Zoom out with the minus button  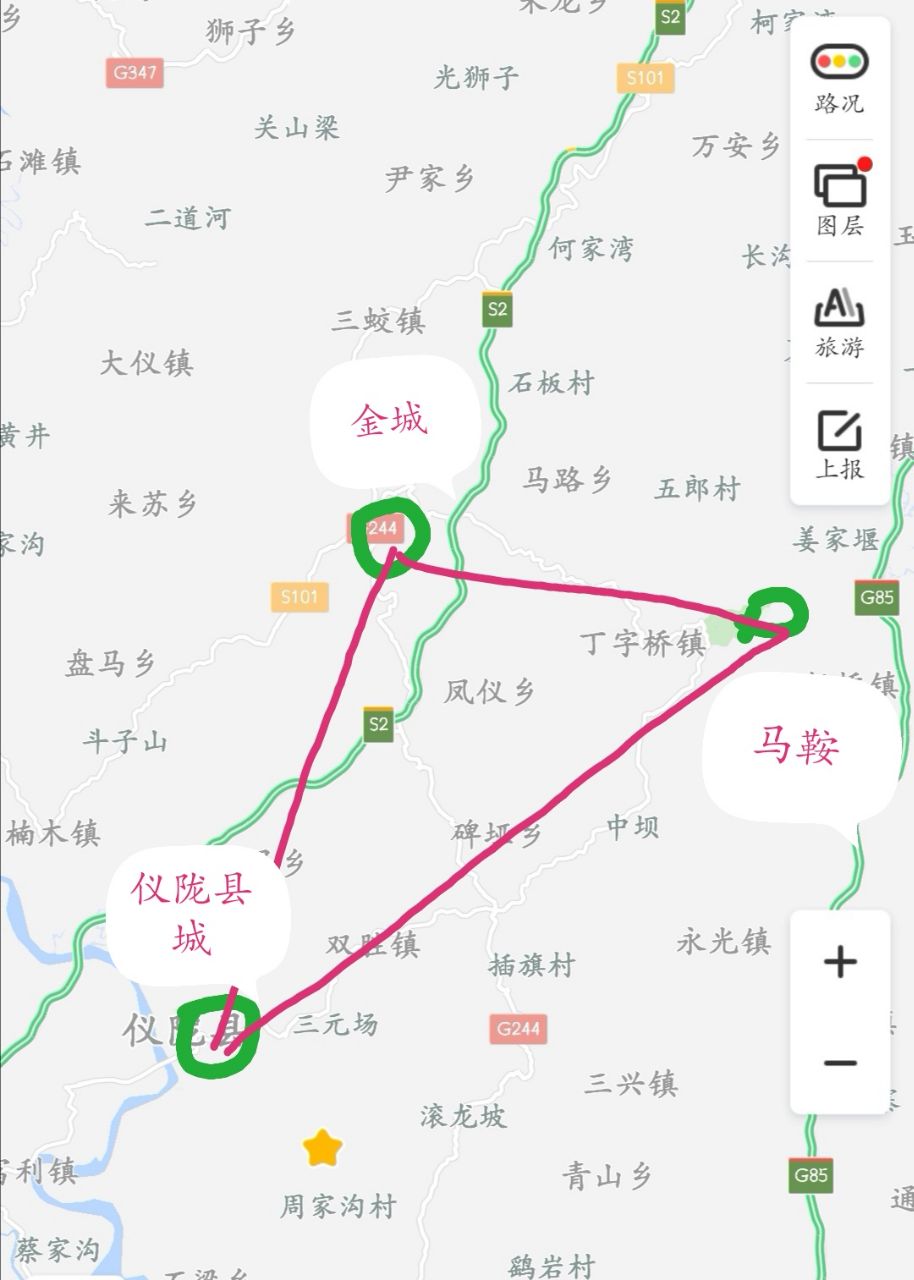pos(840,1062)
